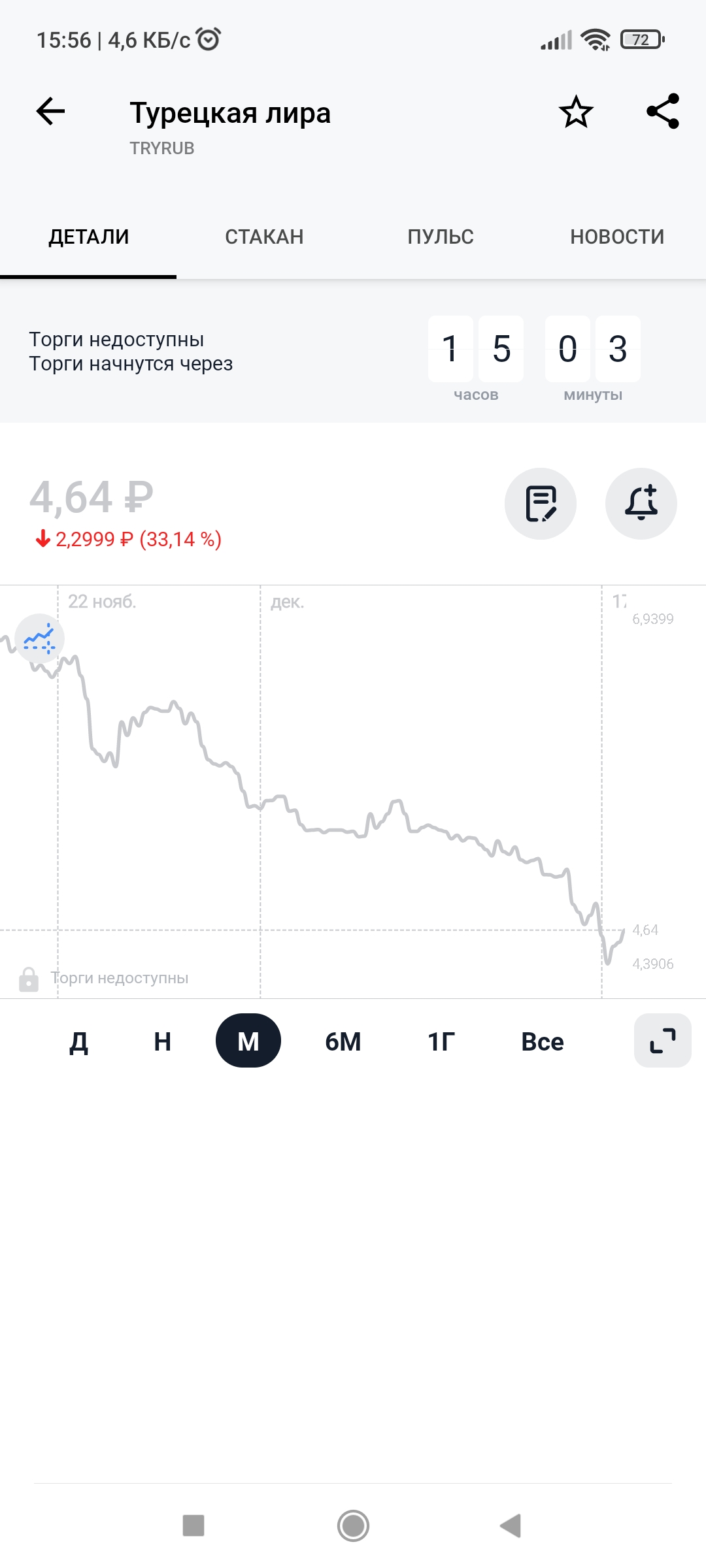706x1568 pixels.
Task: Share the TRYRUB instrument
Action: [662, 111]
